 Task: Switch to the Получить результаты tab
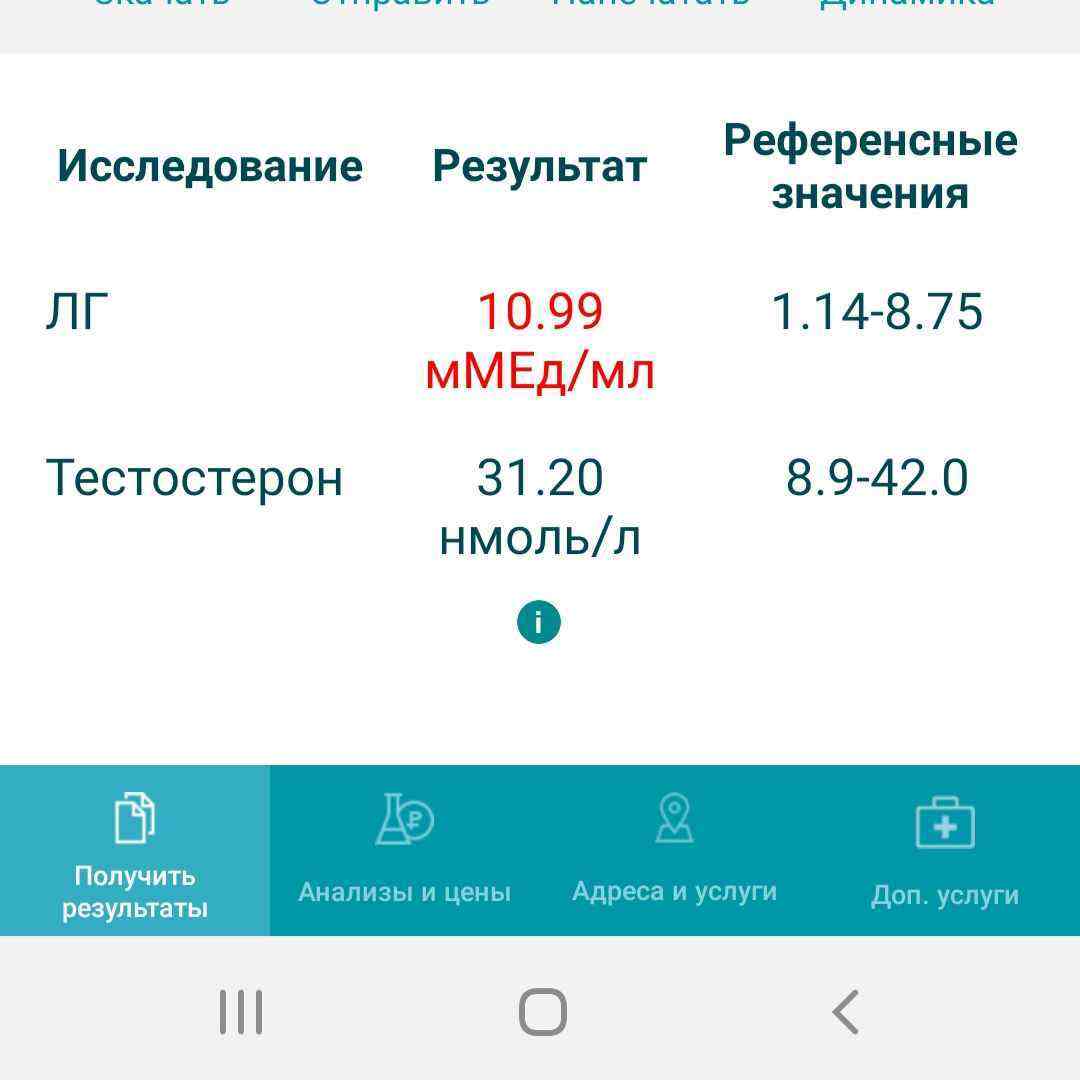[135, 851]
